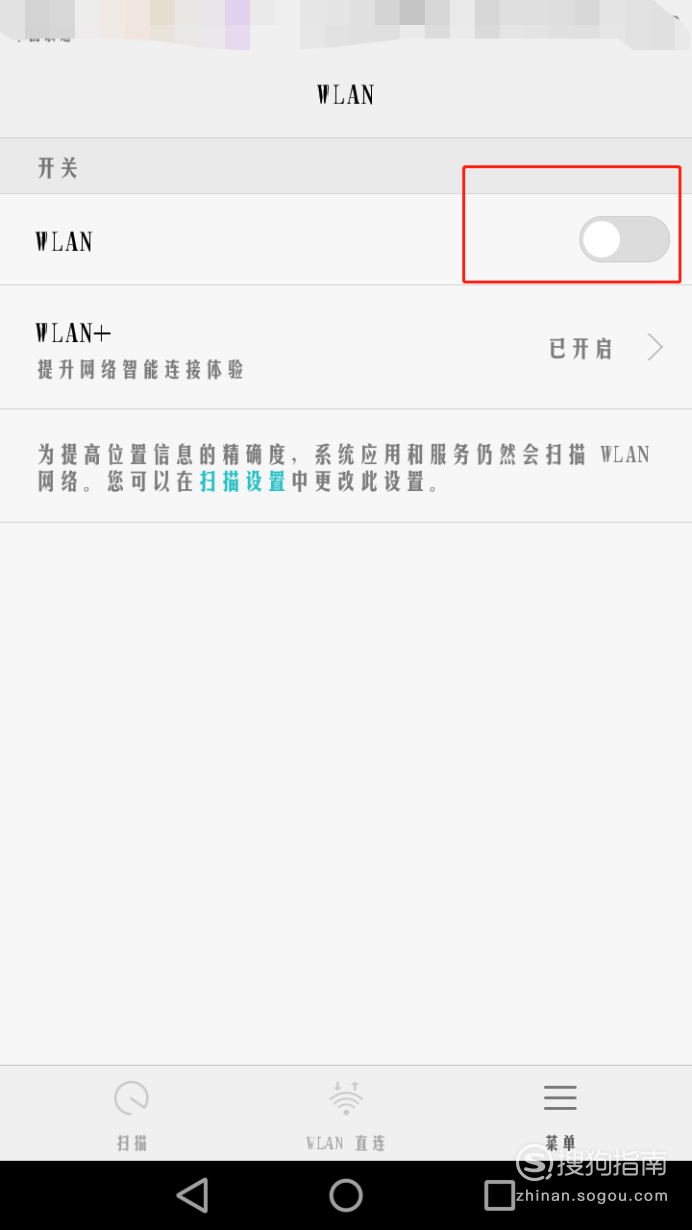
Task: Open the 菜单 menu
Action: 560,1113
